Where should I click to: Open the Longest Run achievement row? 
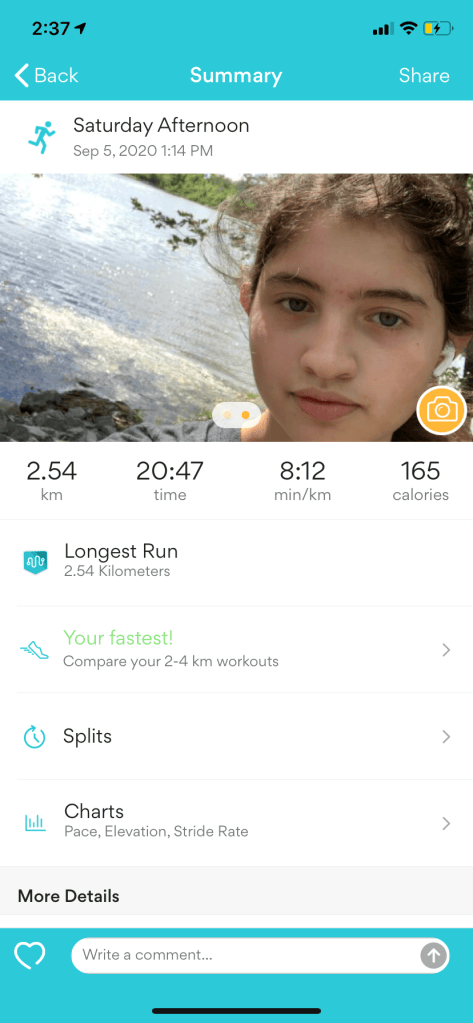[236, 562]
